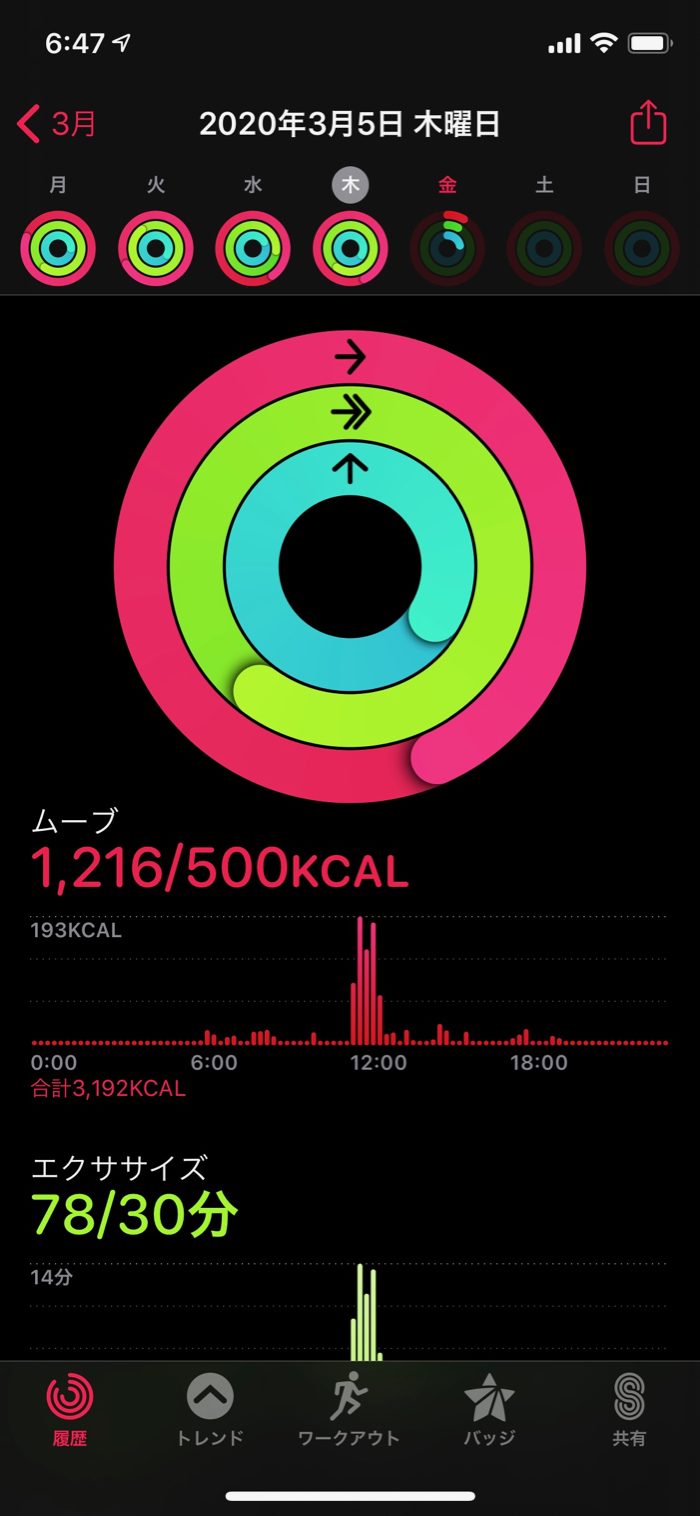This screenshot has height=1516, width=700.
Task: Open the バッジ tab
Action: pyautogui.click(x=489, y=1410)
